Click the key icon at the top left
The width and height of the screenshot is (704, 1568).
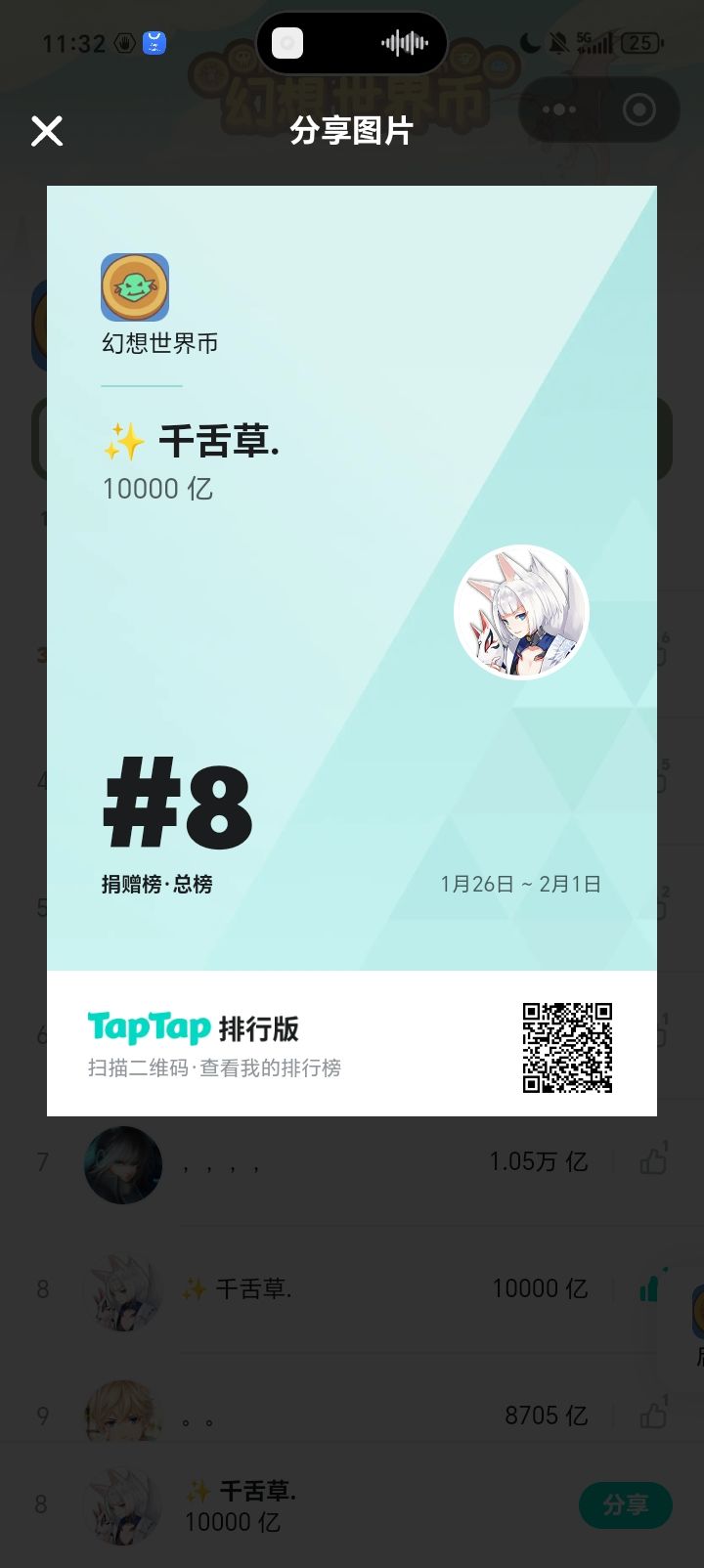click(x=124, y=43)
